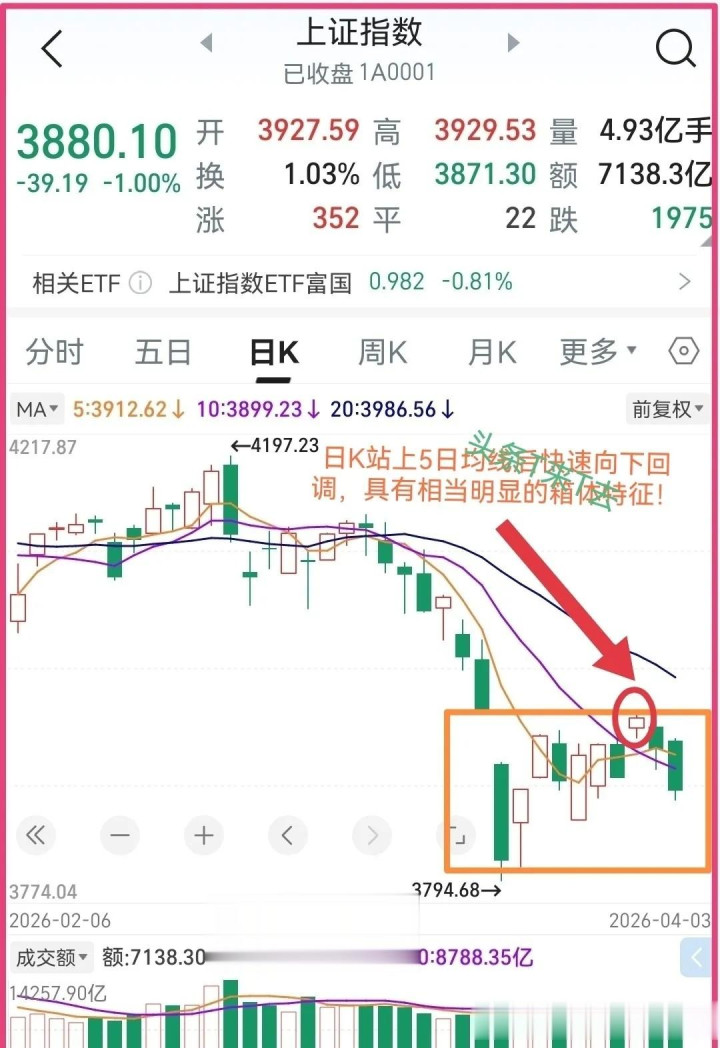
Task: Zoom in the chart with the plus button
Action: [x=204, y=835]
